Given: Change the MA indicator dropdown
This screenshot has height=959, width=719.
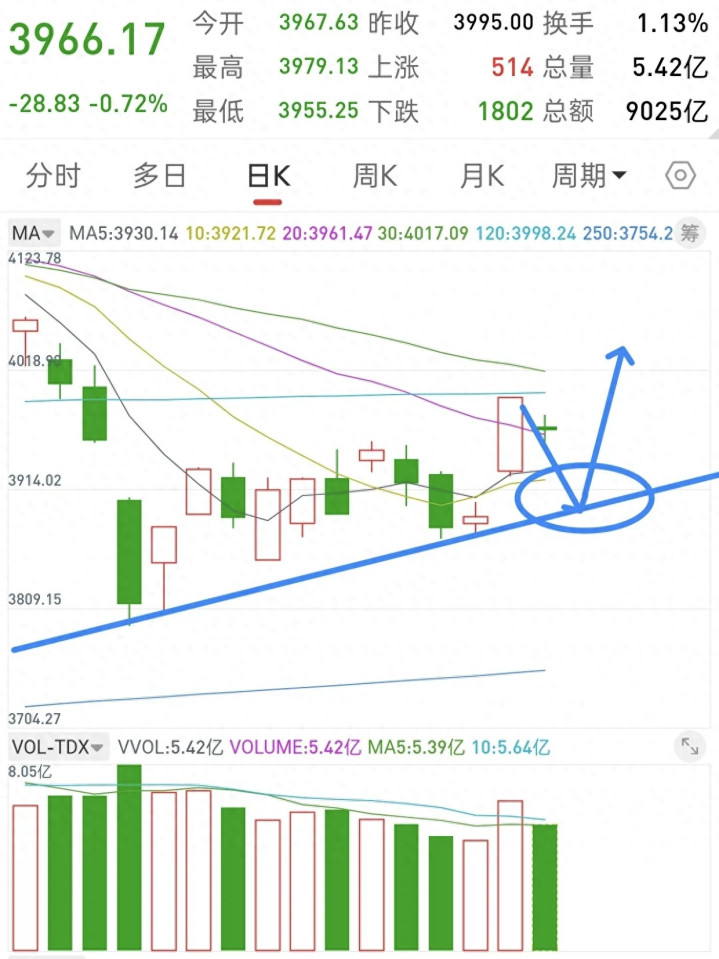Looking at the screenshot, I should [x=34, y=233].
